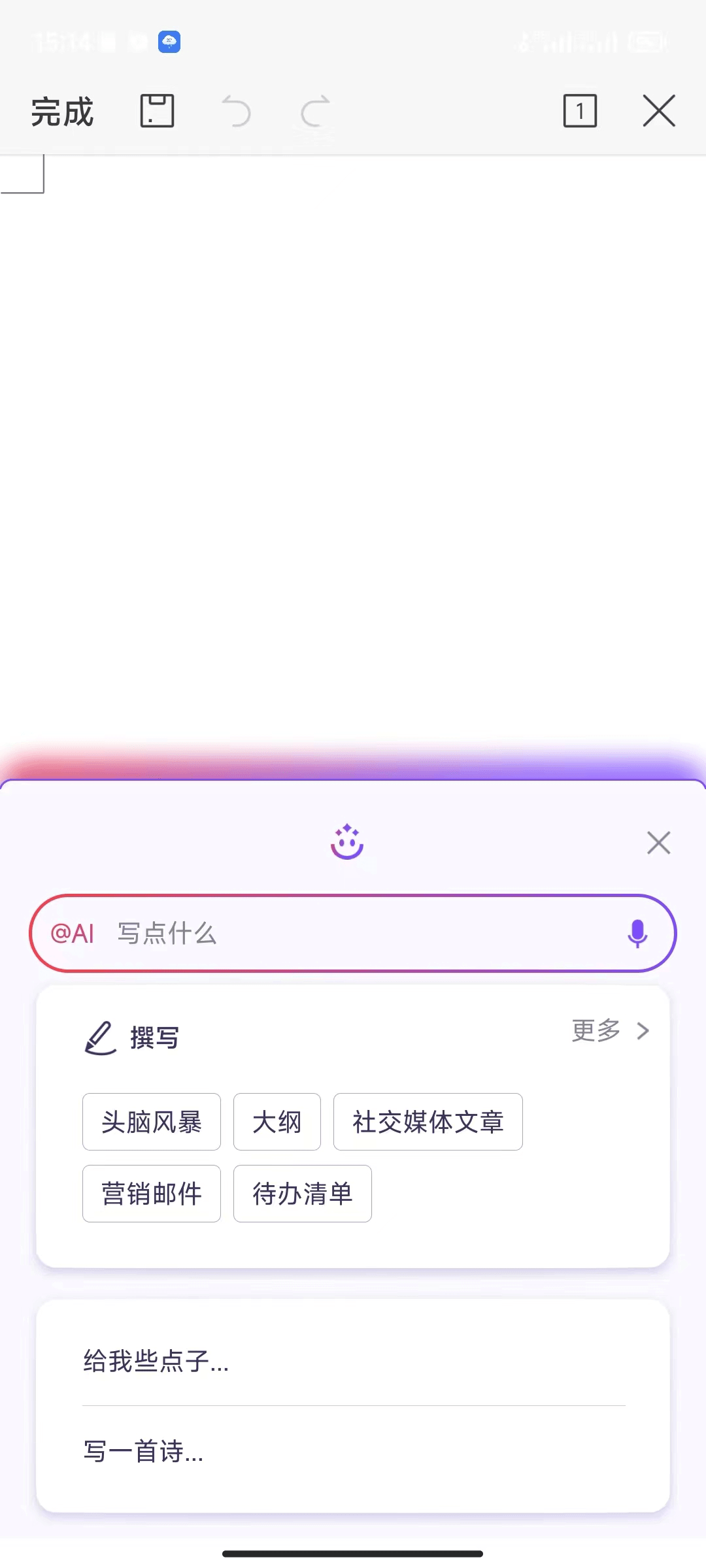The height and width of the screenshot is (1568, 706).
Task: Tap the chevron beside 更多
Action: coord(643,1031)
